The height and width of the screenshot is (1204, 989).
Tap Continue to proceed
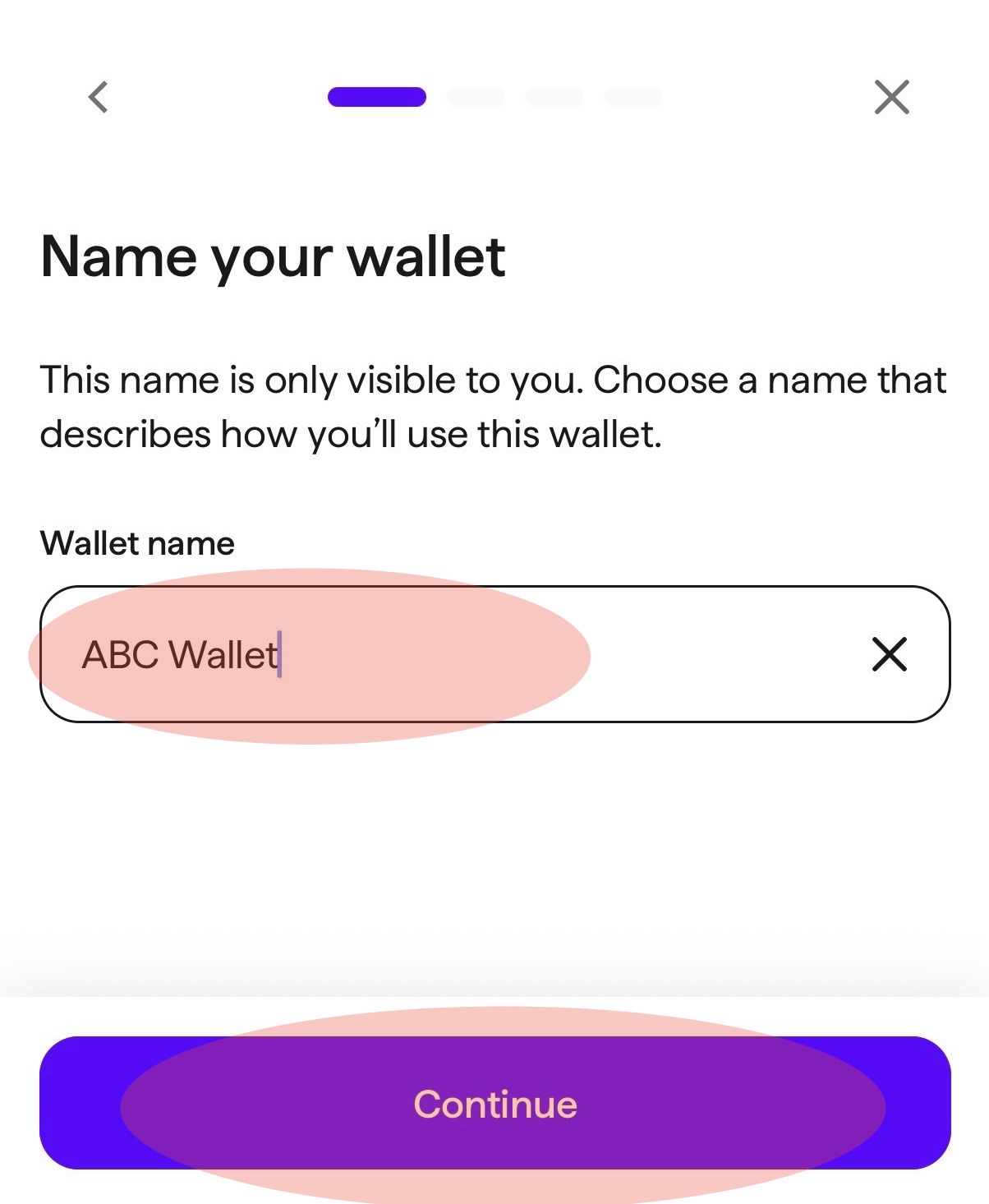point(494,1103)
